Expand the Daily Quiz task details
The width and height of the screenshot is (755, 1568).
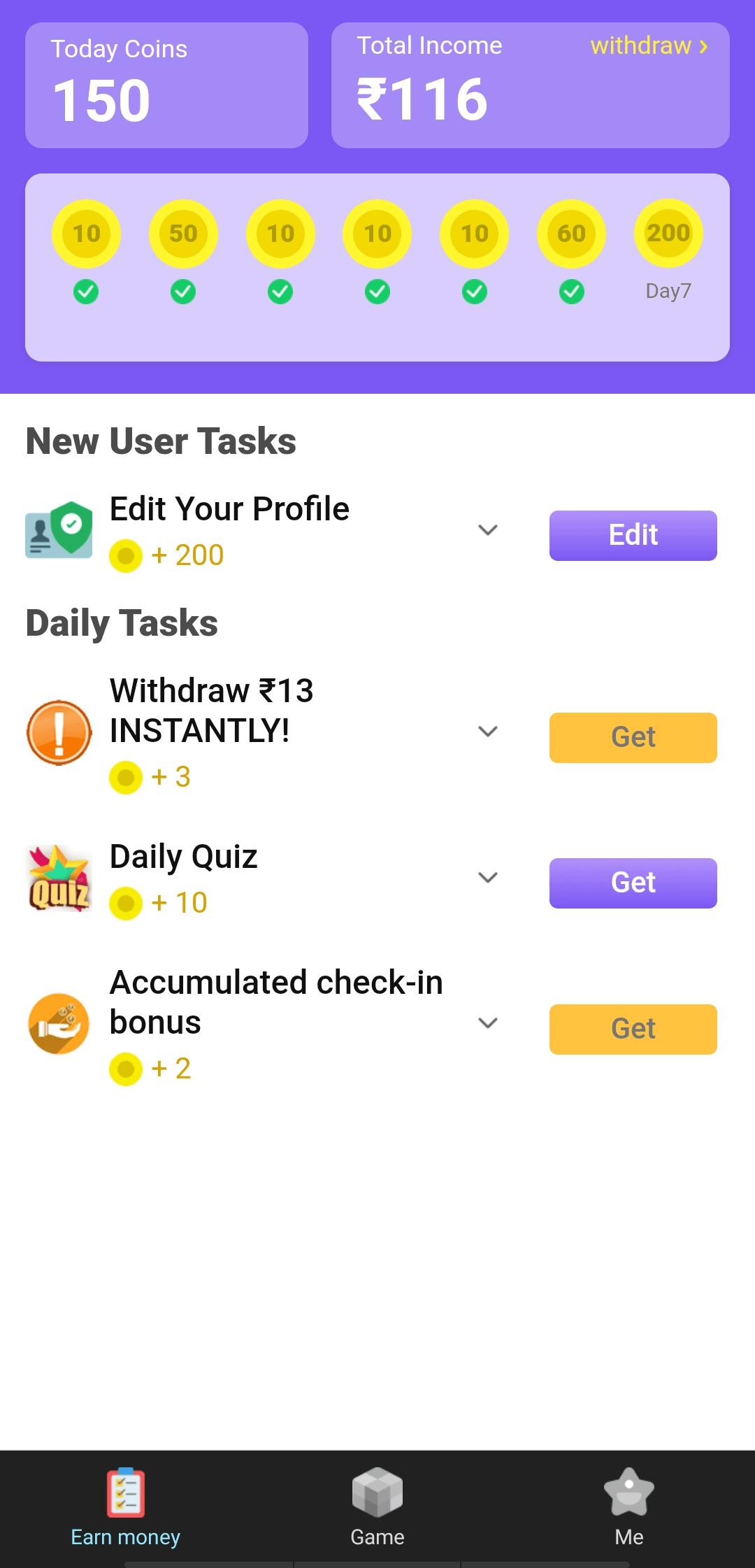point(487,877)
